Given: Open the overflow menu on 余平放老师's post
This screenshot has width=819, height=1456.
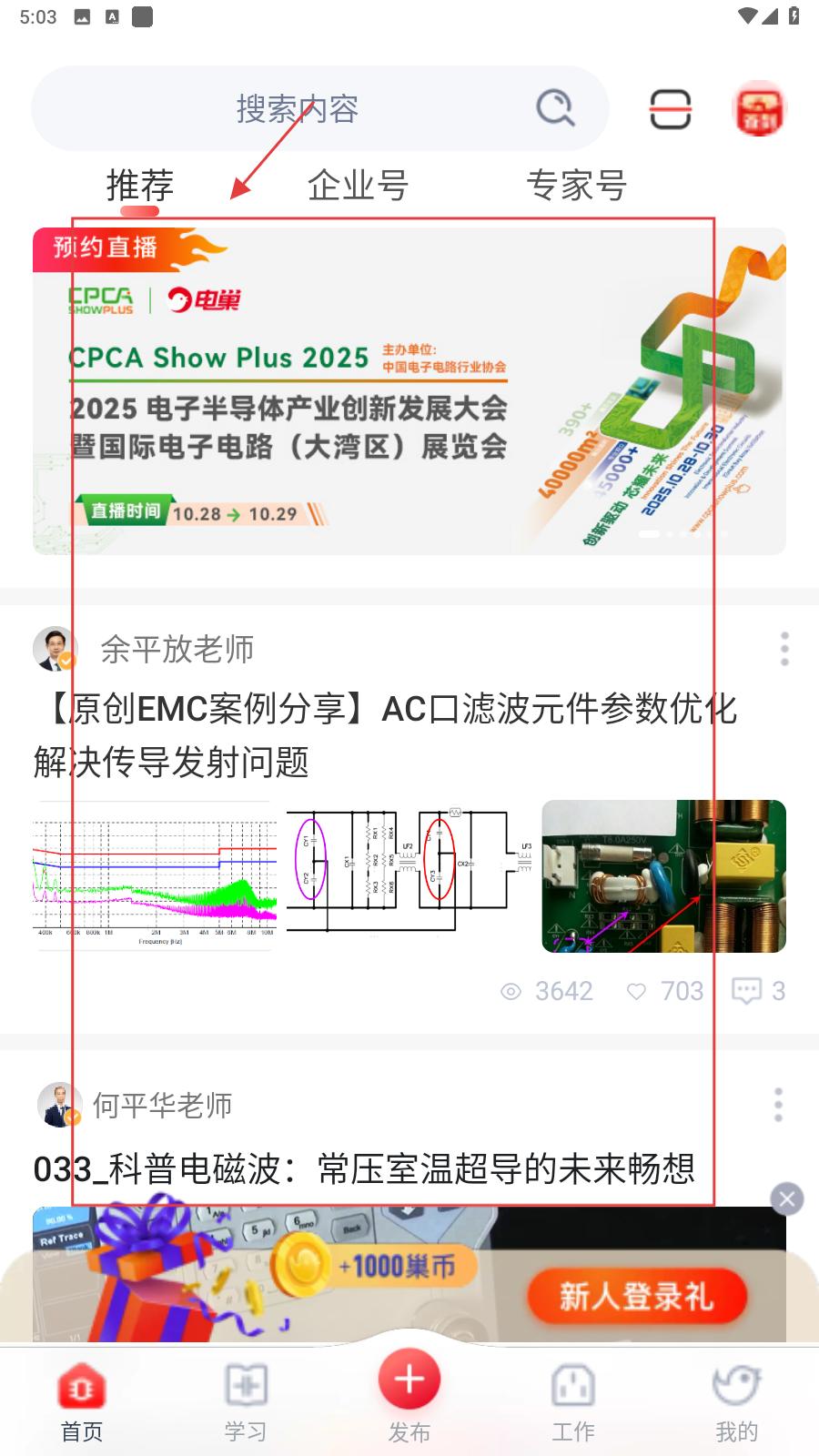Looking at the screenshot, I should tap(784, 649).
